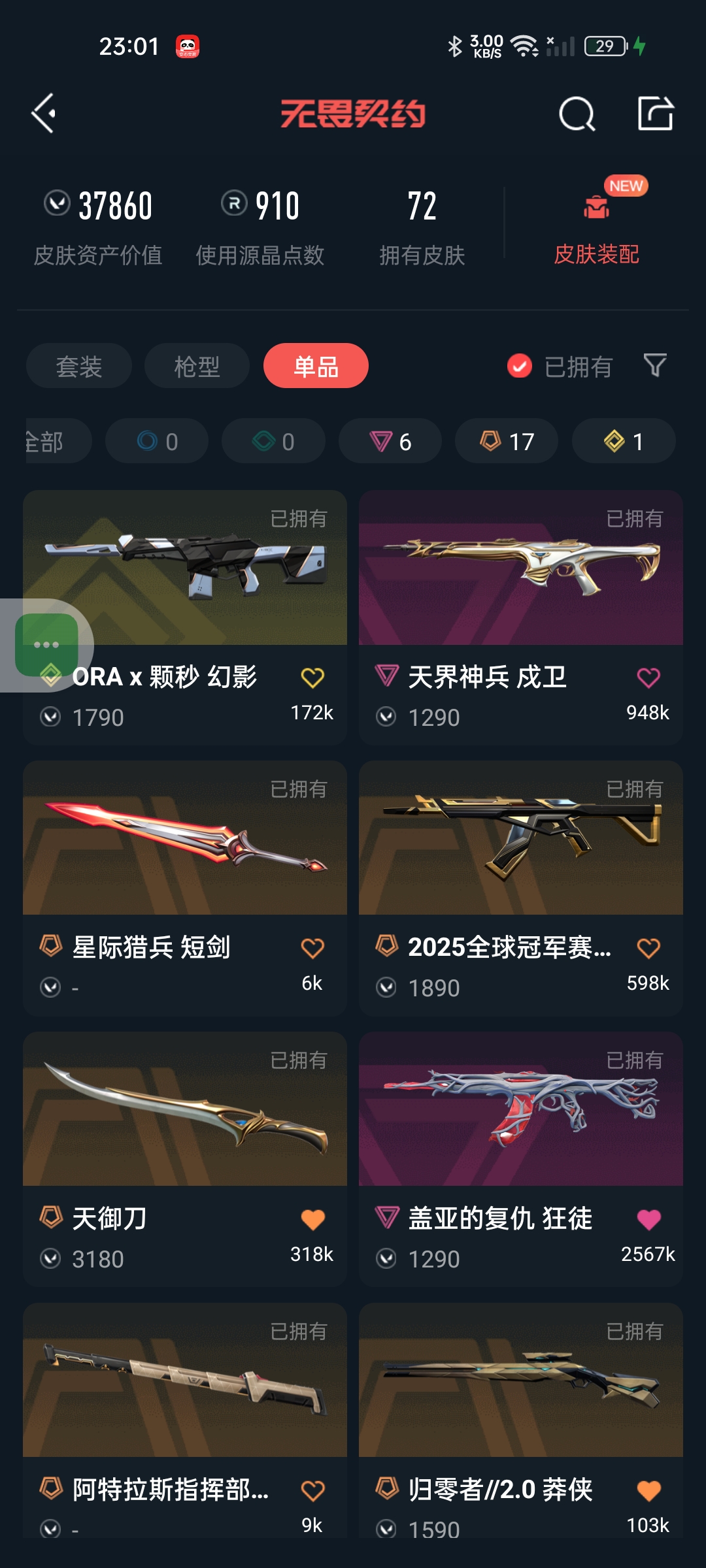Like the 天界神兵 戍卫 skin
706x1568 pixels.
(x=648, y=678)
